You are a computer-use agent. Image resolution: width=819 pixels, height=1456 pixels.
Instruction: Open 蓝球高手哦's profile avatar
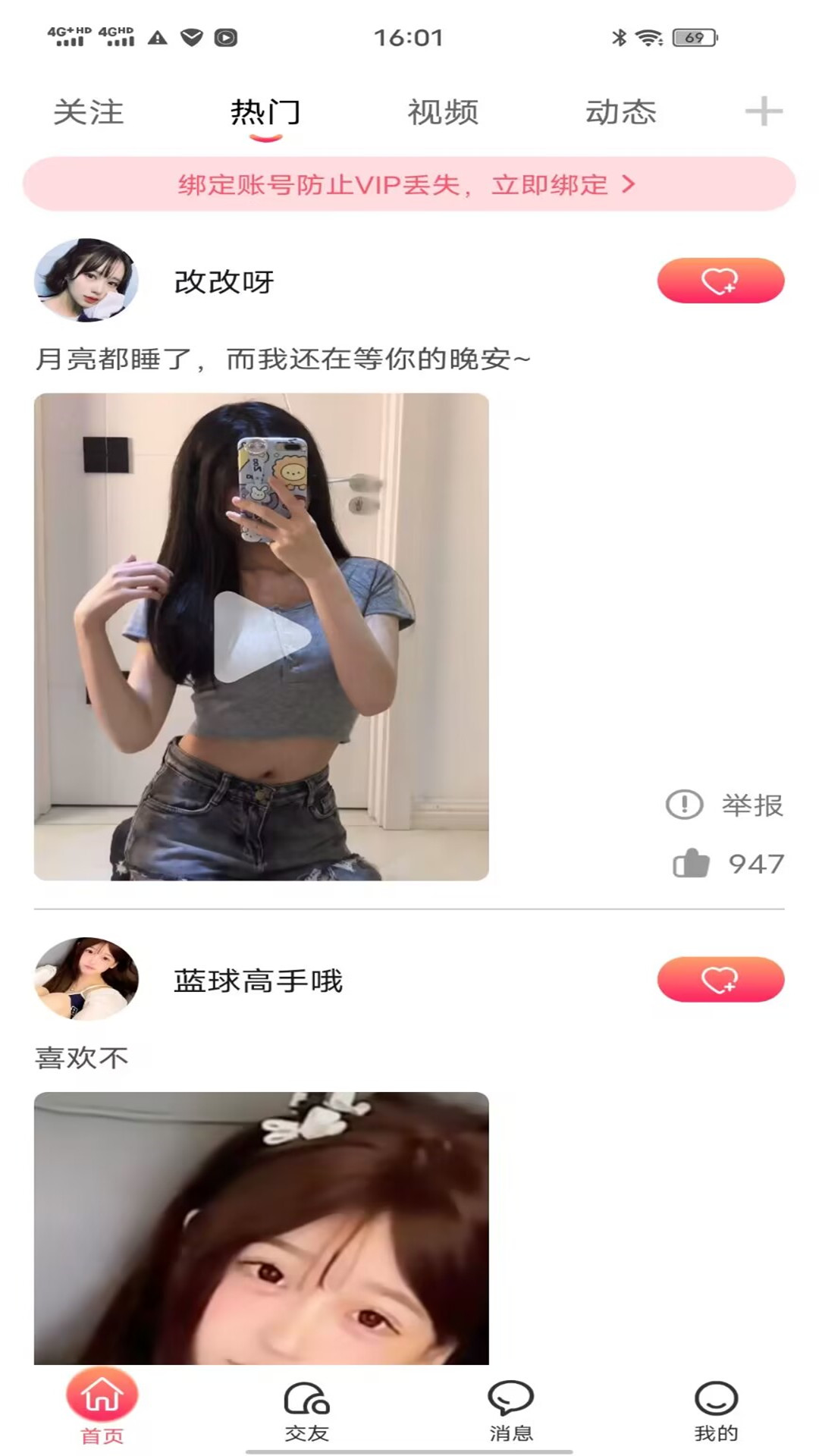pyautogui.click(x=86, y=978)
